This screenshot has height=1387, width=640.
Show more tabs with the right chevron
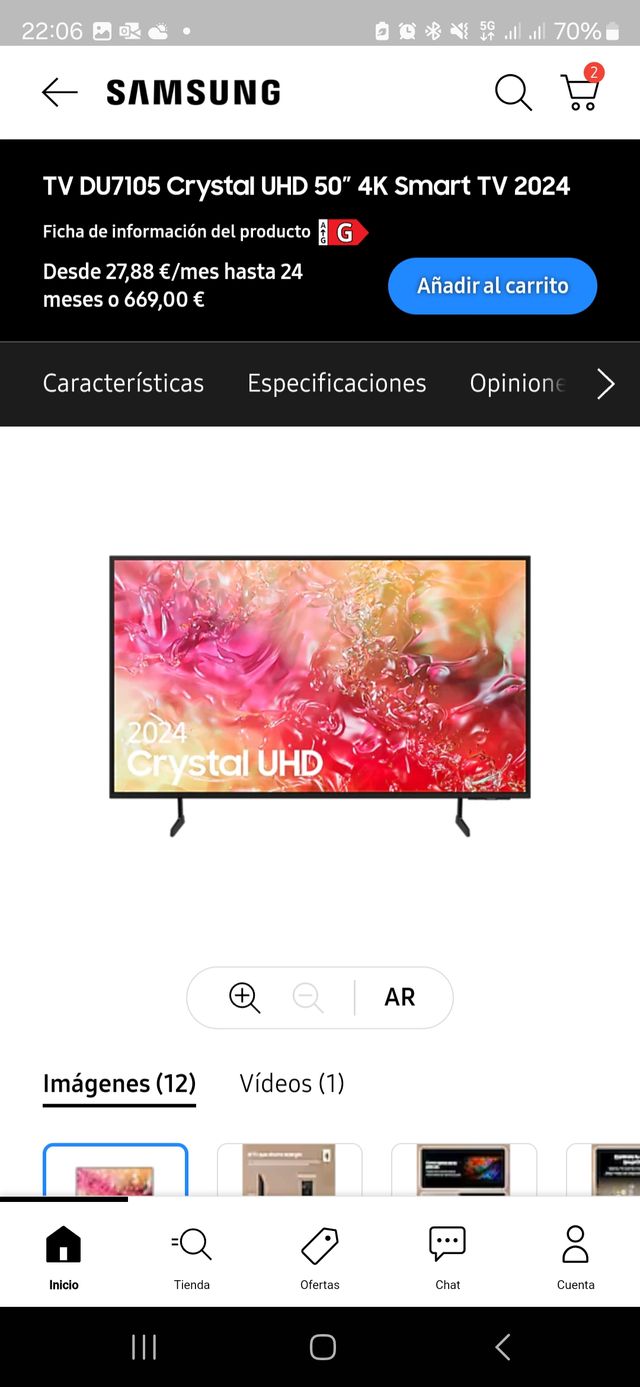[605, 384]
